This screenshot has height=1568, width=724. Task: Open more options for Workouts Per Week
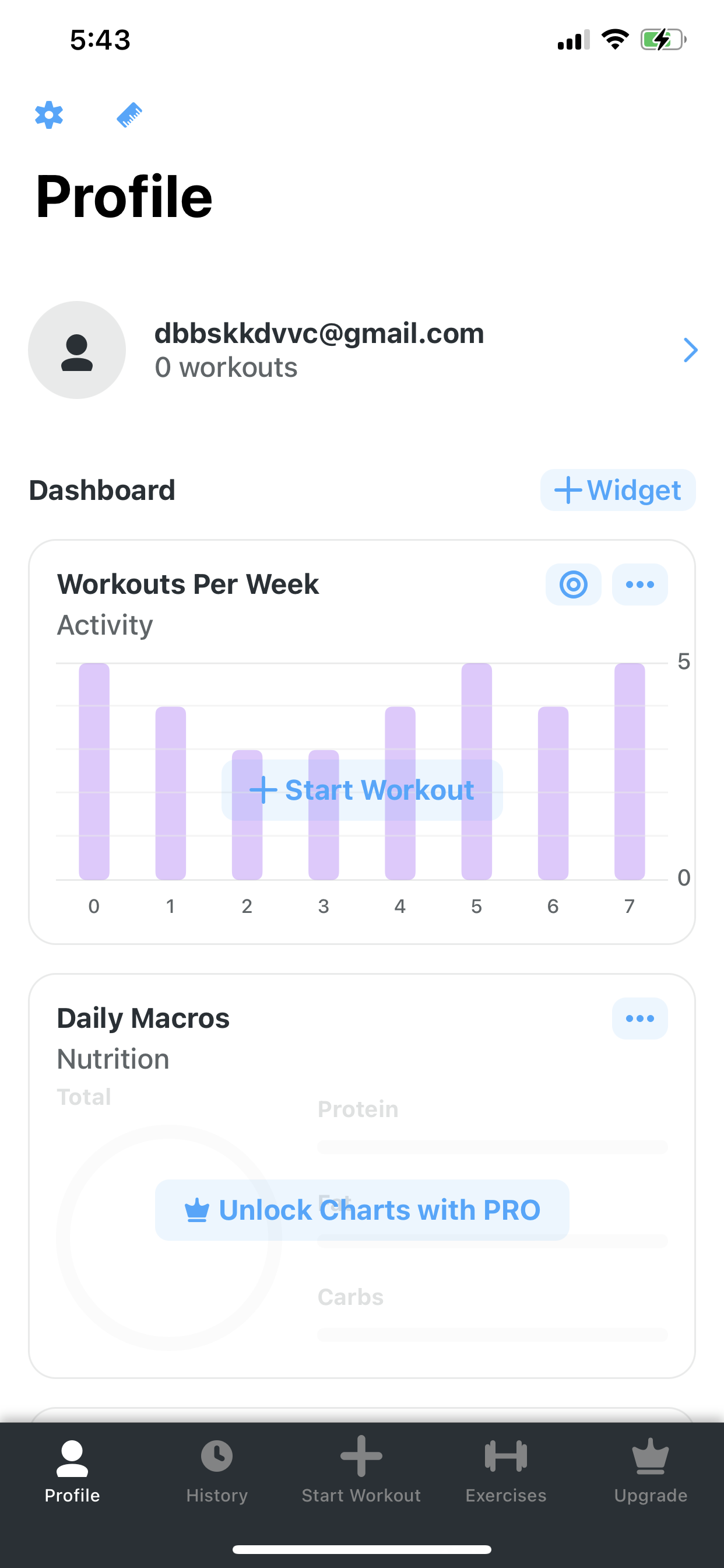tap(639, 584)
